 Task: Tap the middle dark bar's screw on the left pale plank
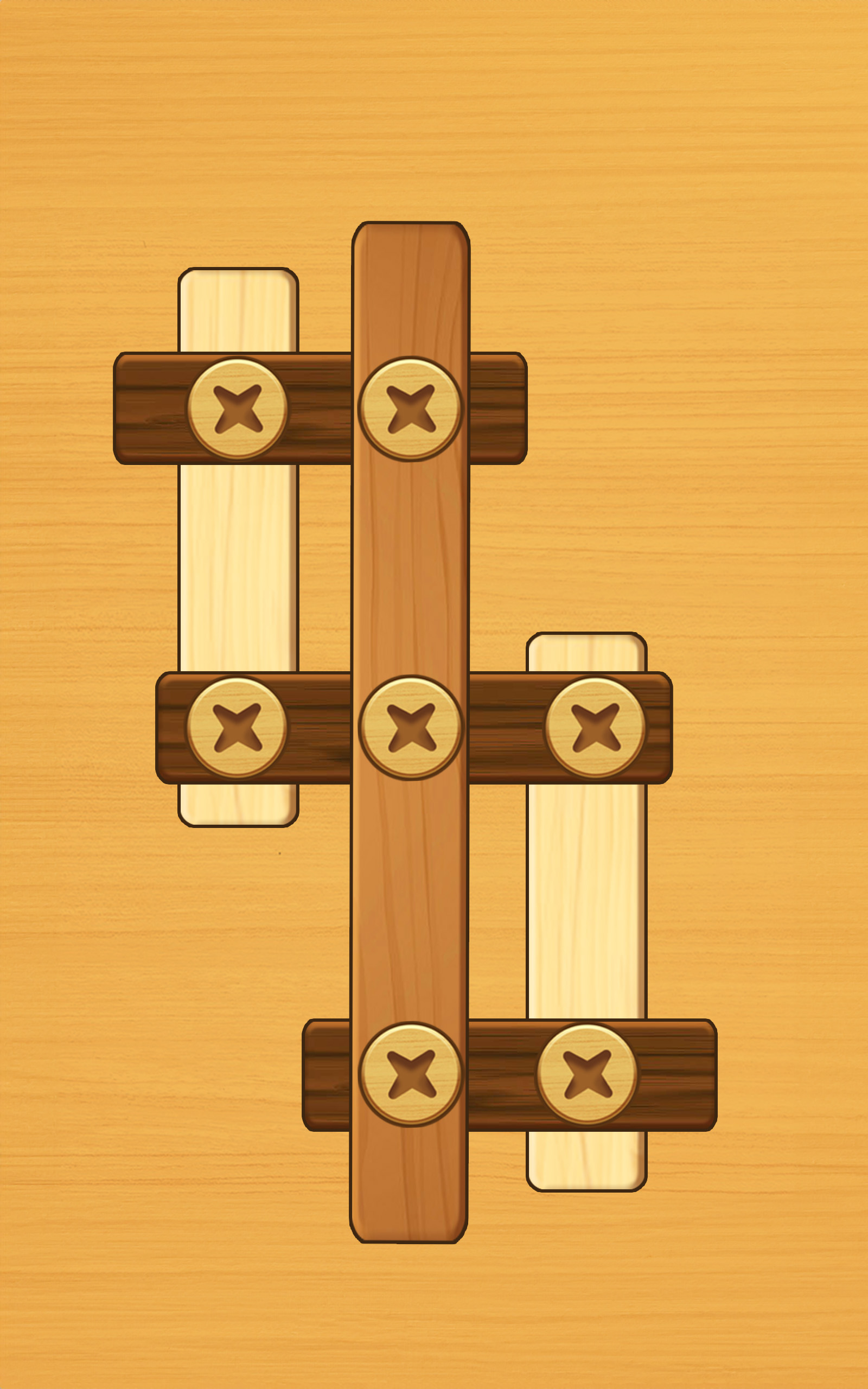(x=237, y=728)
